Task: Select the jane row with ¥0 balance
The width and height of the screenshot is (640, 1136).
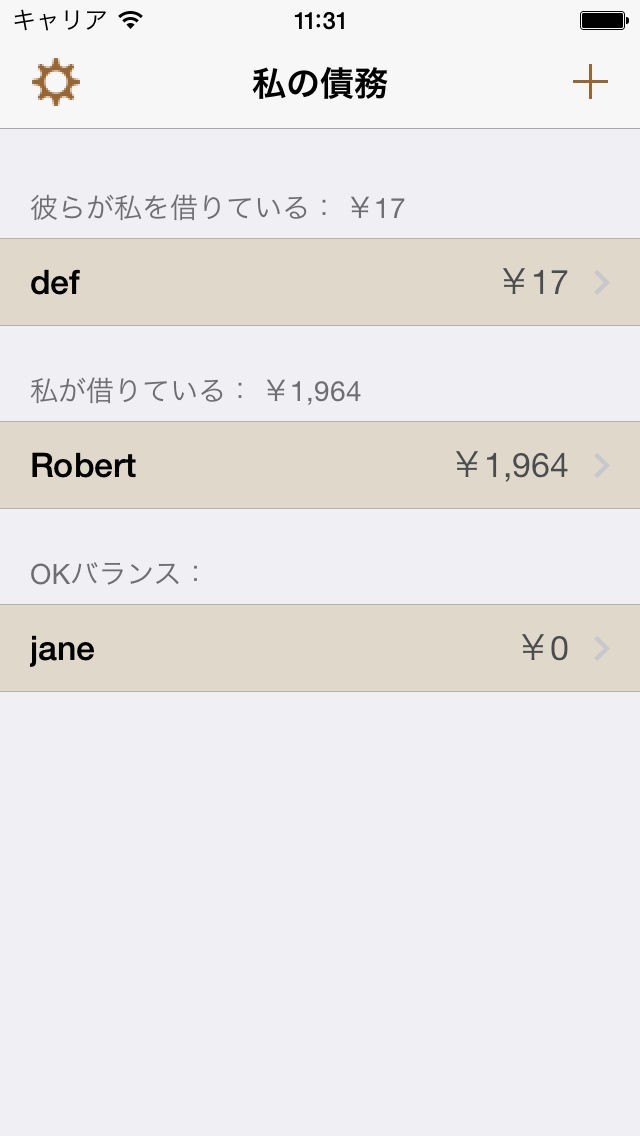Action: [x=320, y=649]
